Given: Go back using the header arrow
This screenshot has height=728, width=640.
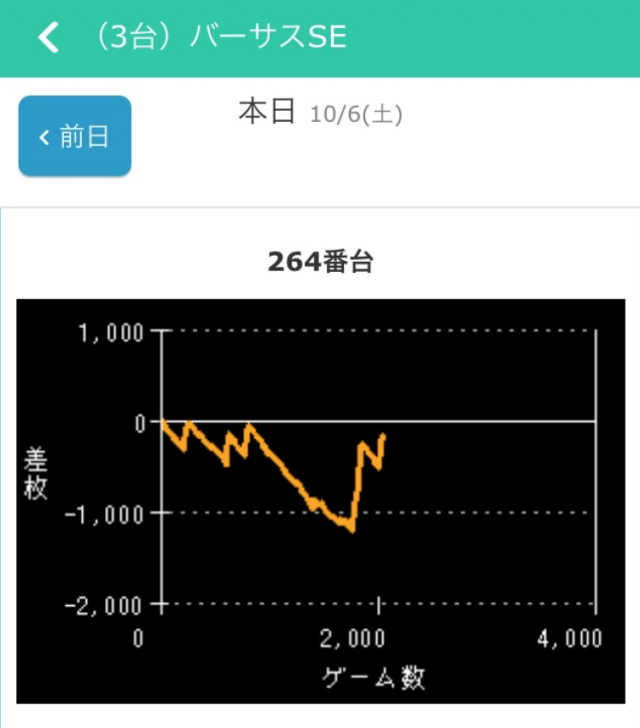Looking at the screenshot, I should click(47, 38).
